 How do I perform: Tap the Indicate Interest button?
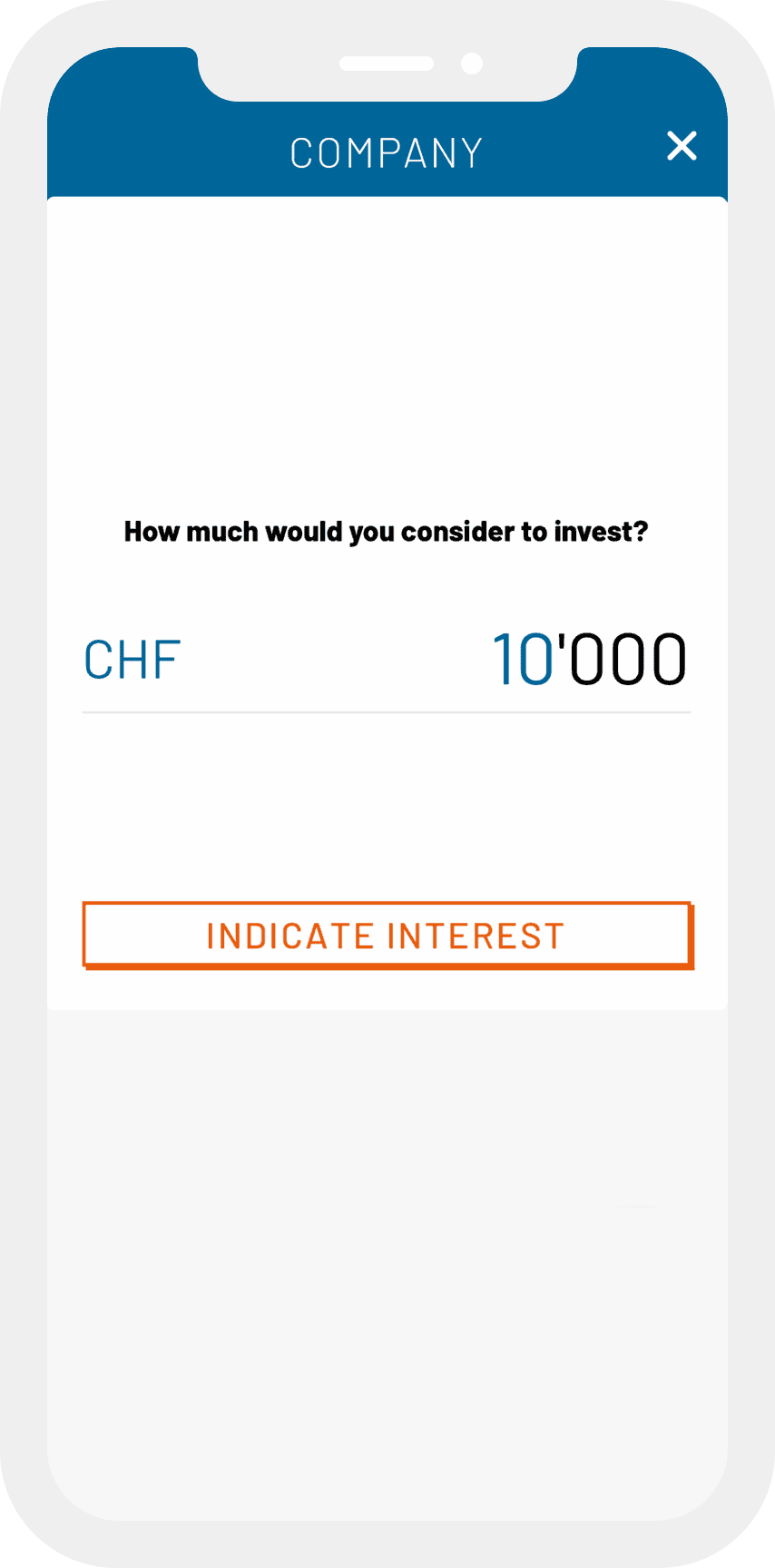point(387,936)
